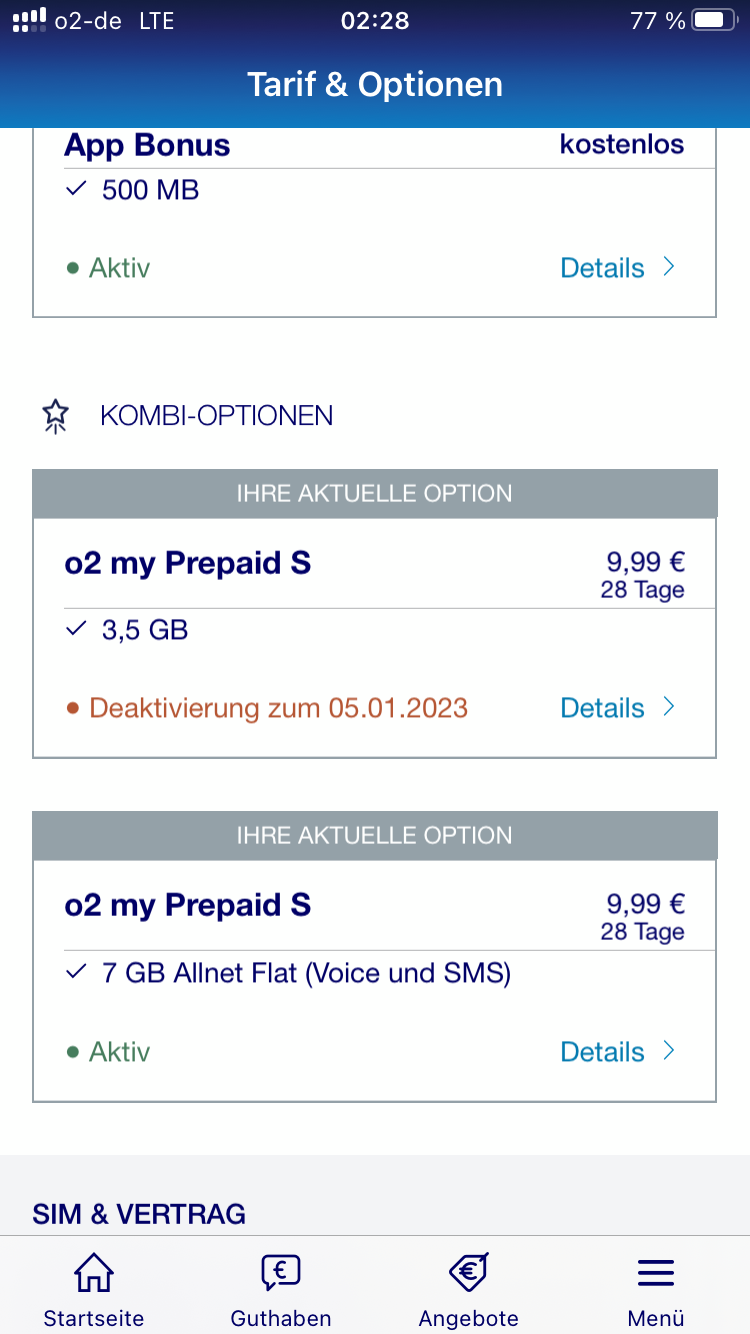View Details of the 3,5 GB Prepaid S
This screenshot has width=750, height=1334.
[x=618, y=708]
